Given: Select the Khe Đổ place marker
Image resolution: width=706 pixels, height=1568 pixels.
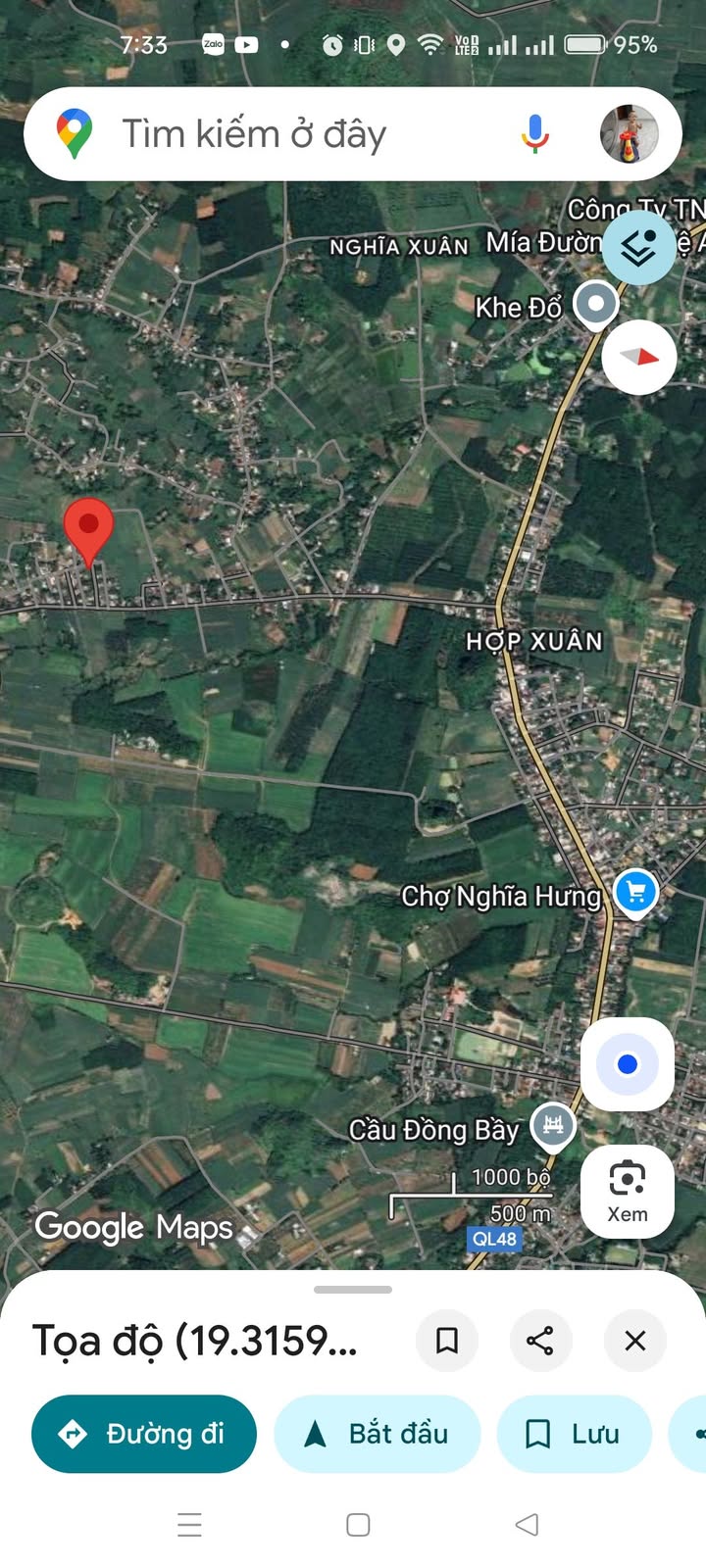Looking at the screenshot, I should (595, 303).
